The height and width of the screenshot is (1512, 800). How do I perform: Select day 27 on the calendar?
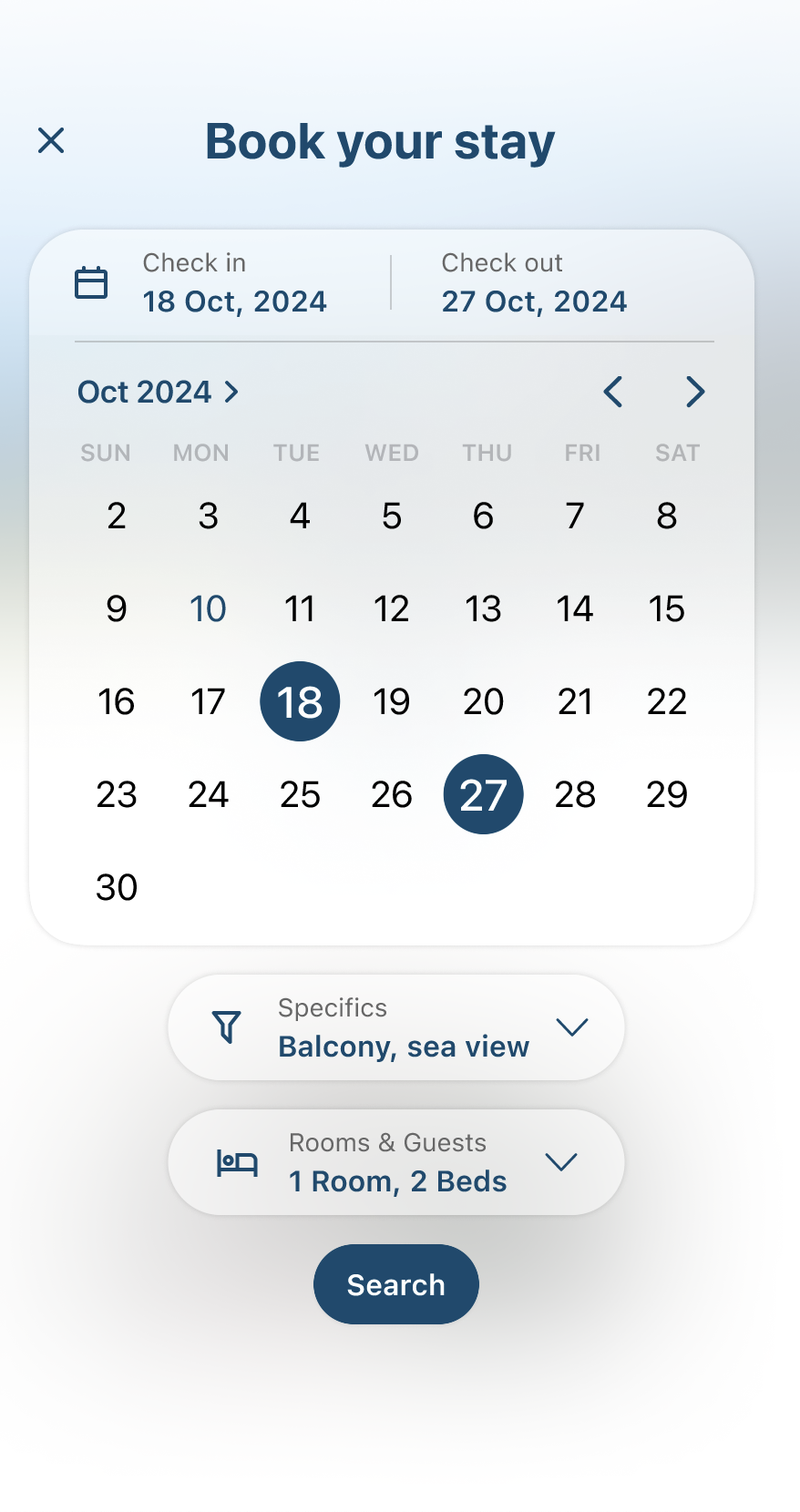(x=484, y=794)
